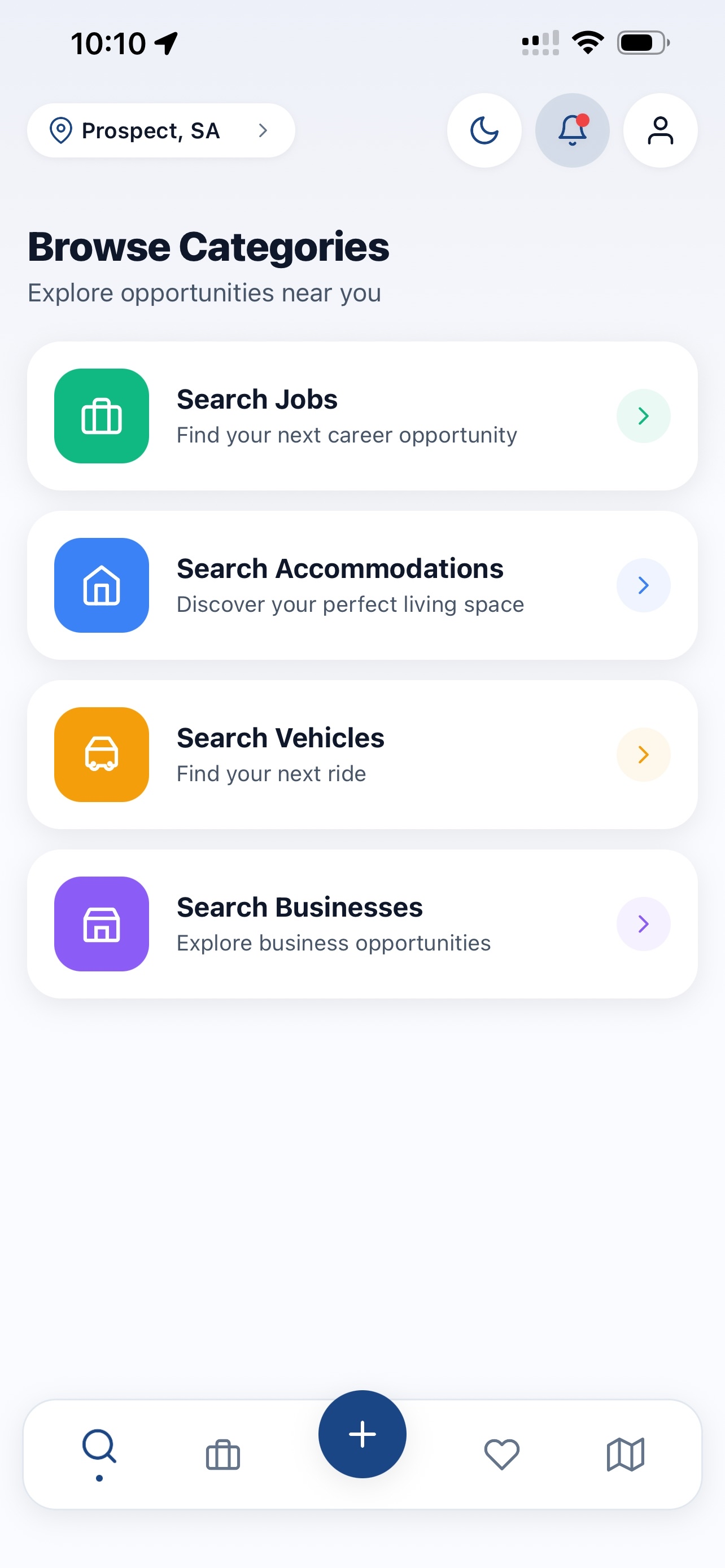Tap the orange car vehicles icon
Screen dimensions: 725x1568
point(101,754)
